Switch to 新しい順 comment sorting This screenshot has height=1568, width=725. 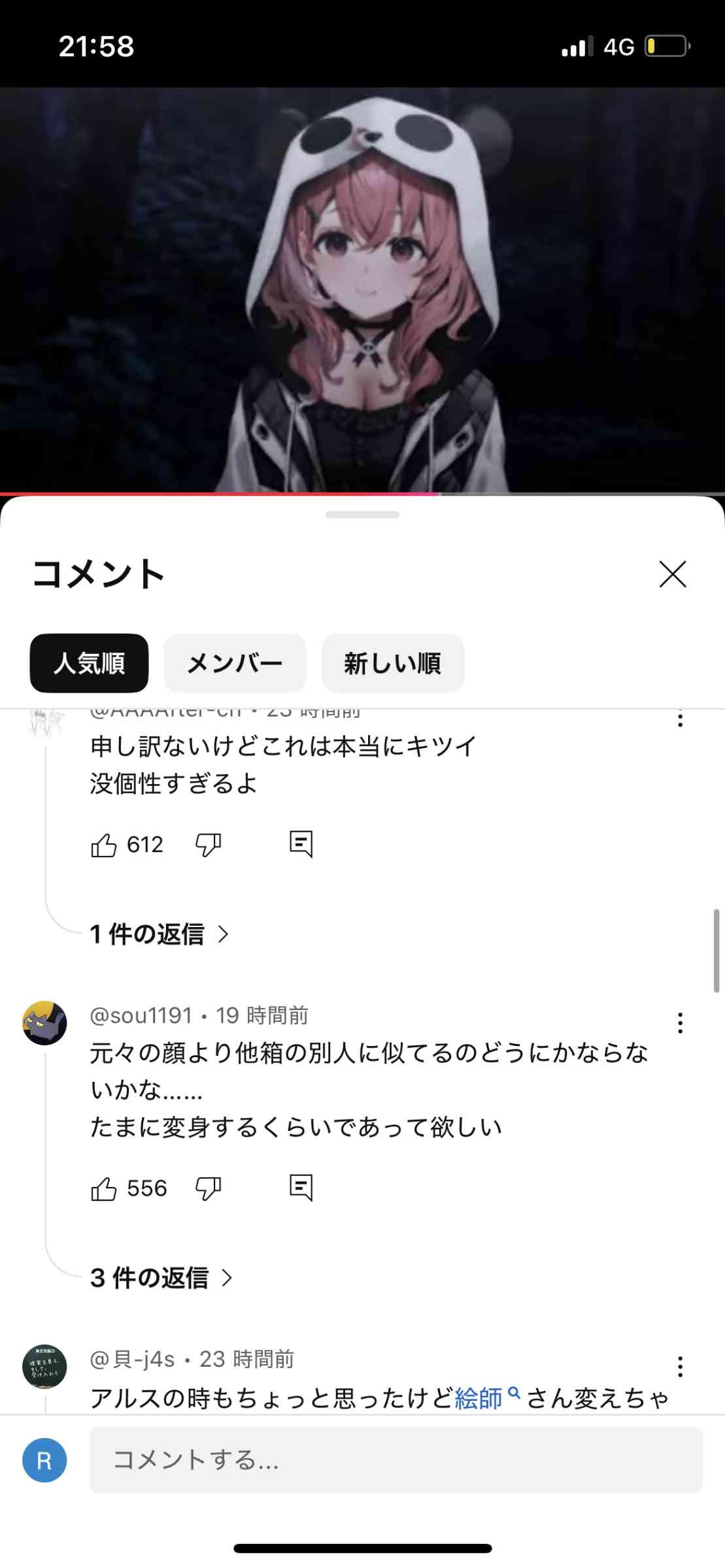(393, 663)
